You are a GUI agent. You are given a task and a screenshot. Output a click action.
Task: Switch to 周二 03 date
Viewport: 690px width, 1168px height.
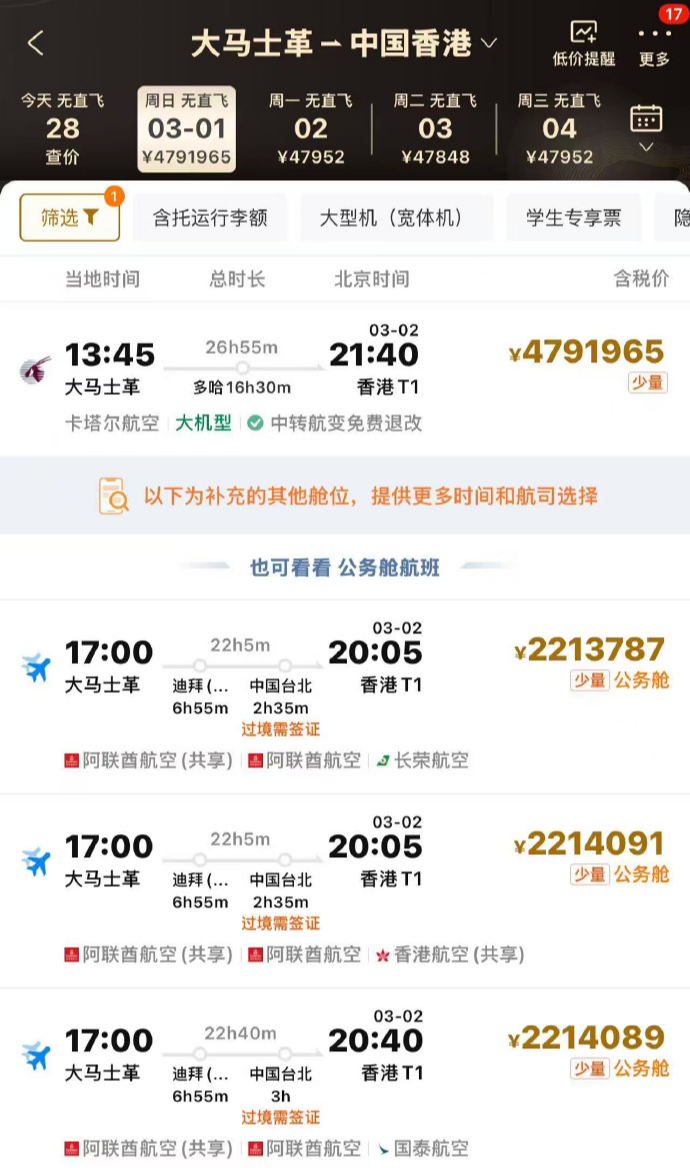coord(435,129)
